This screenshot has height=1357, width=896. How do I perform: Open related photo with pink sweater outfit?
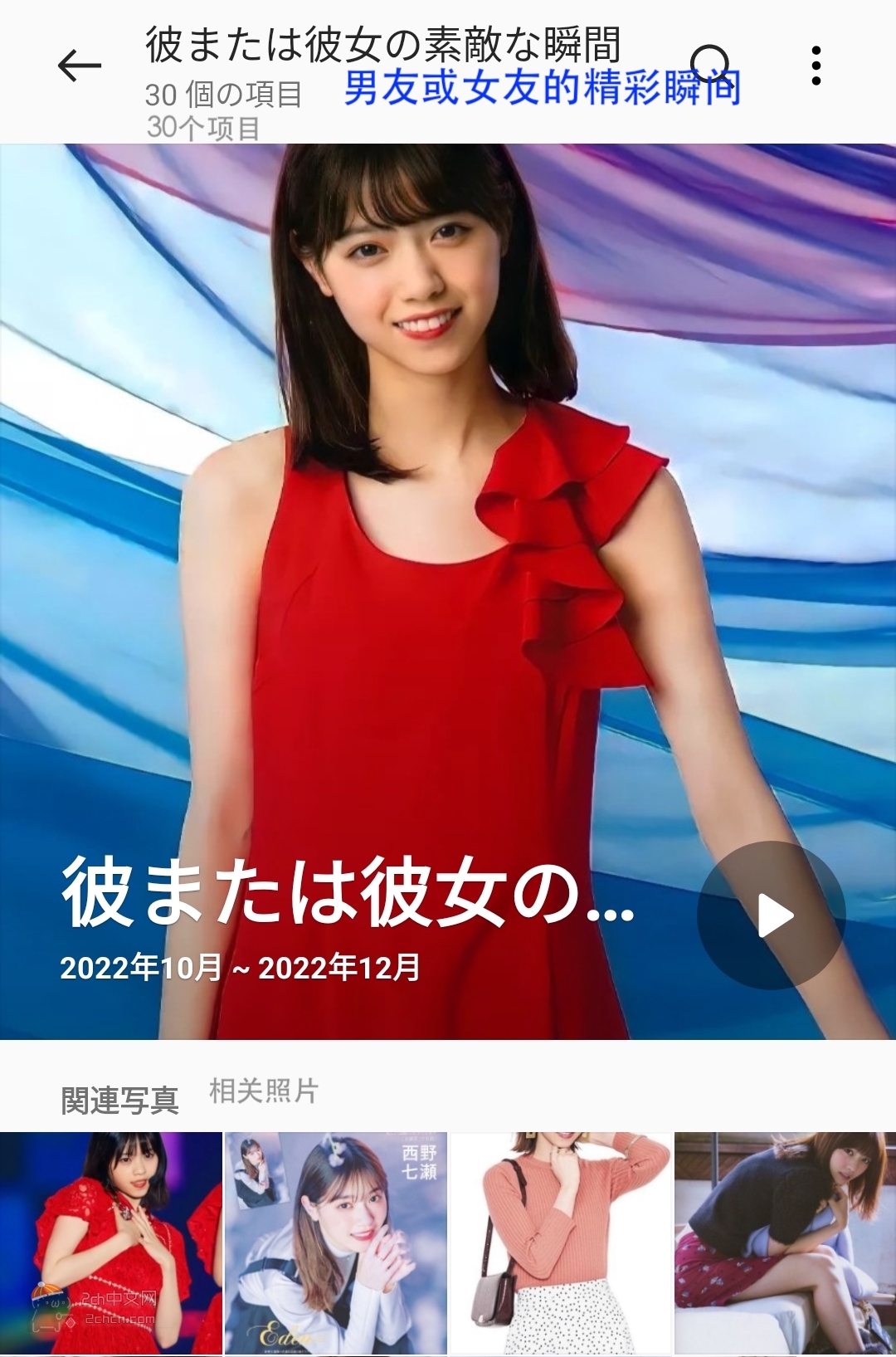(x=561, y=1242)
